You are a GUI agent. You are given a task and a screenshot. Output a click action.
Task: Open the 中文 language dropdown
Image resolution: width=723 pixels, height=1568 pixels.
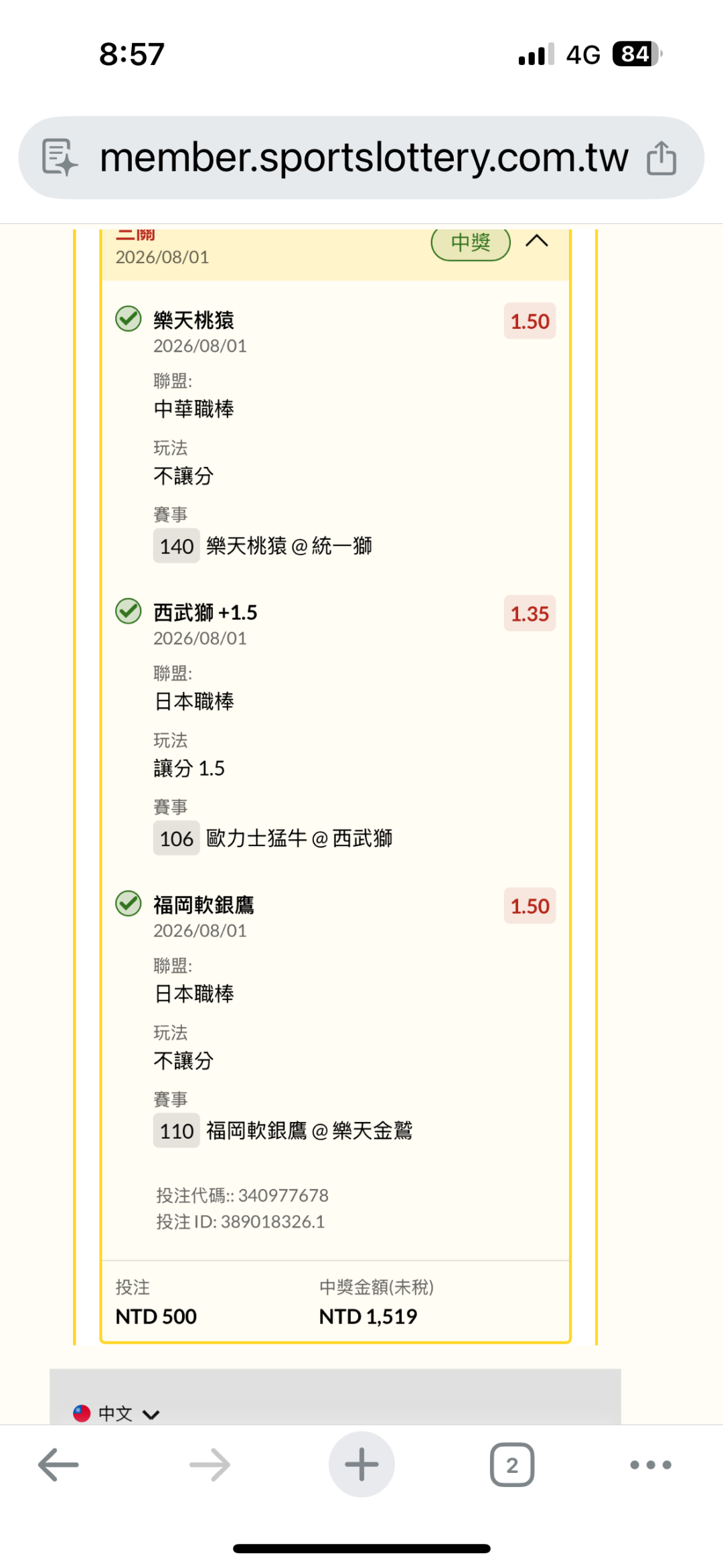tap(116, 1414)
